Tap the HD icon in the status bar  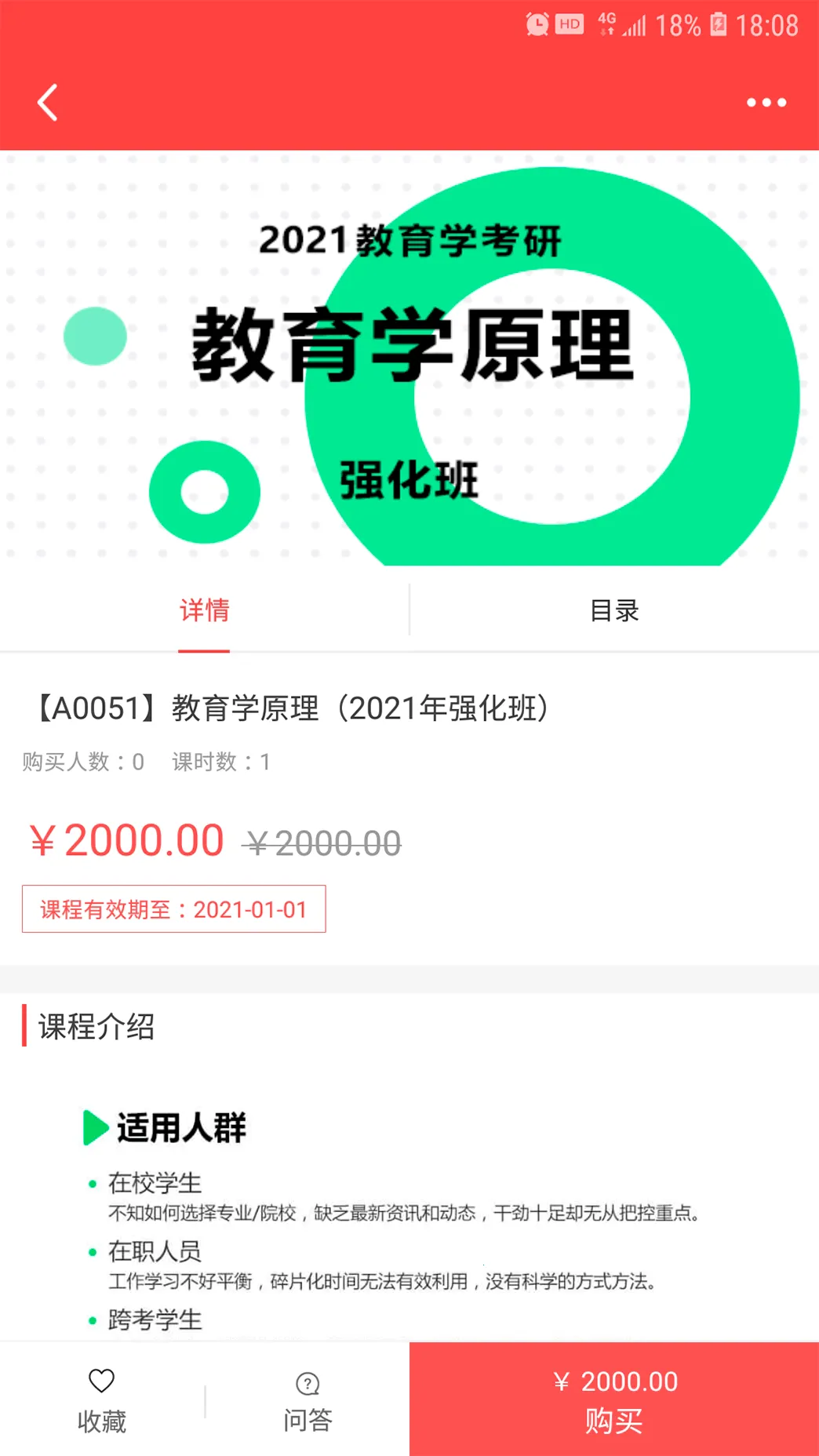(570, 24)
